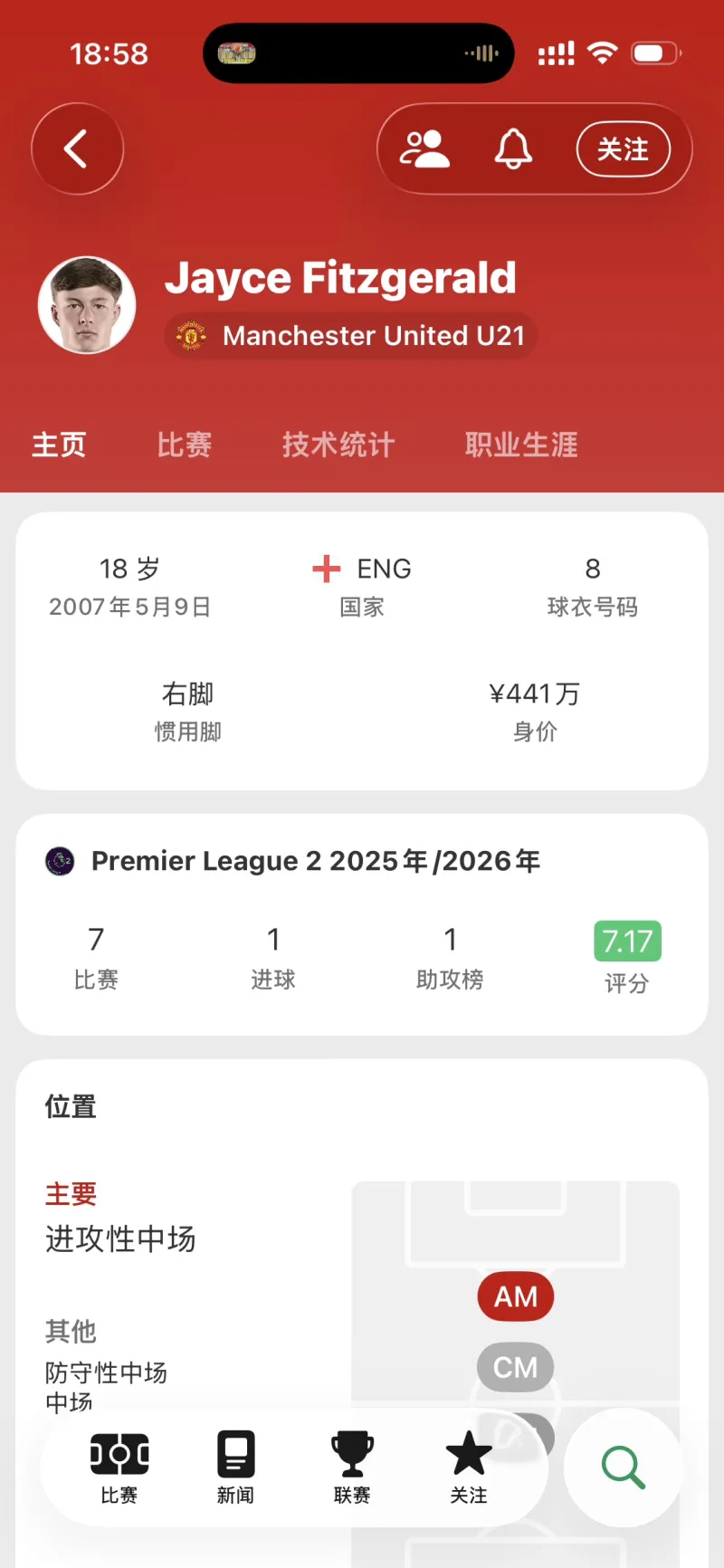This screenshot has height=1568, width=724.
Task: View the 技术统计 tab
Action: pyautogui.click(x=338, y=445)
